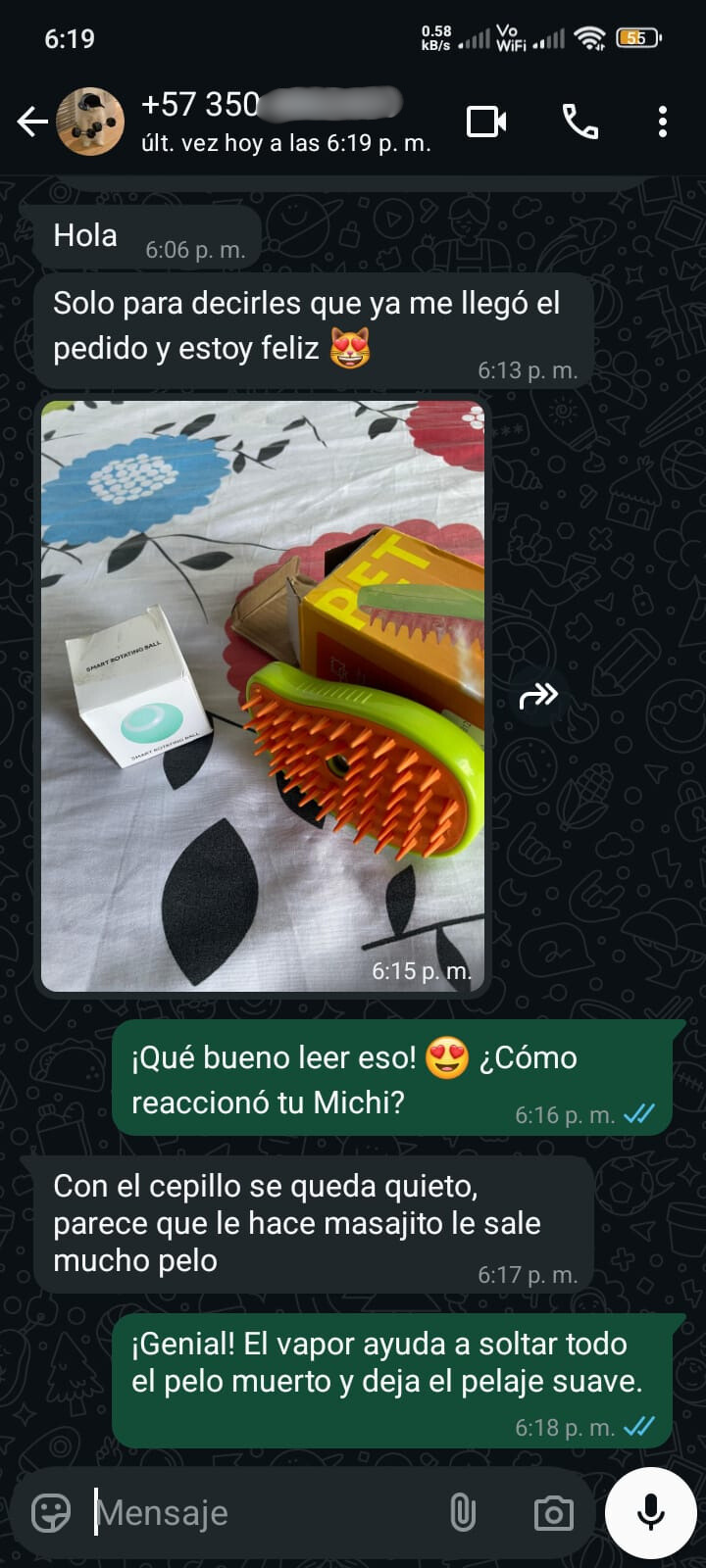Start a voice call

click(x=580, y=122)
